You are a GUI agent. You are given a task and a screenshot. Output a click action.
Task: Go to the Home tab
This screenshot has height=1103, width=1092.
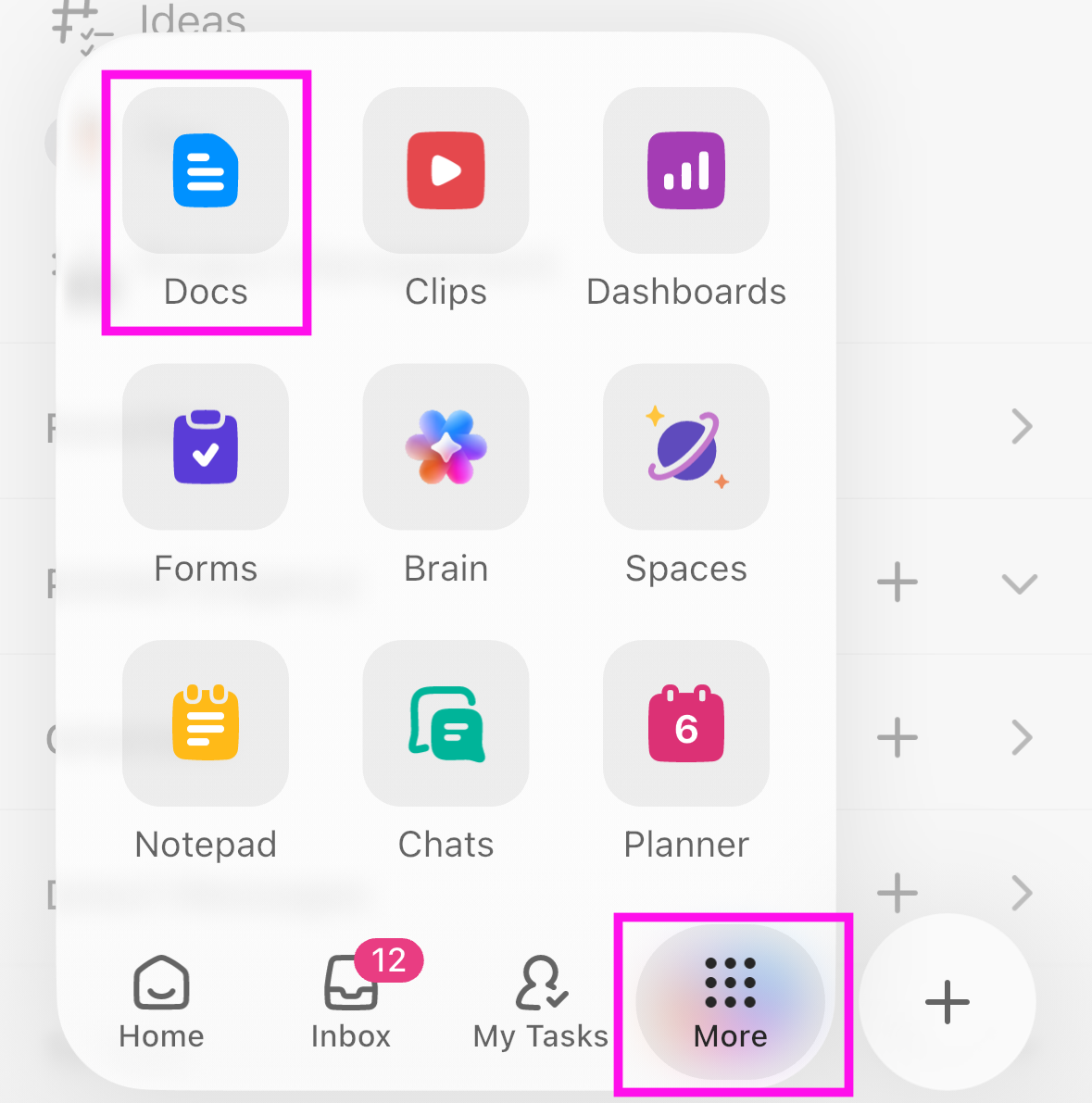click(161, 1002)
